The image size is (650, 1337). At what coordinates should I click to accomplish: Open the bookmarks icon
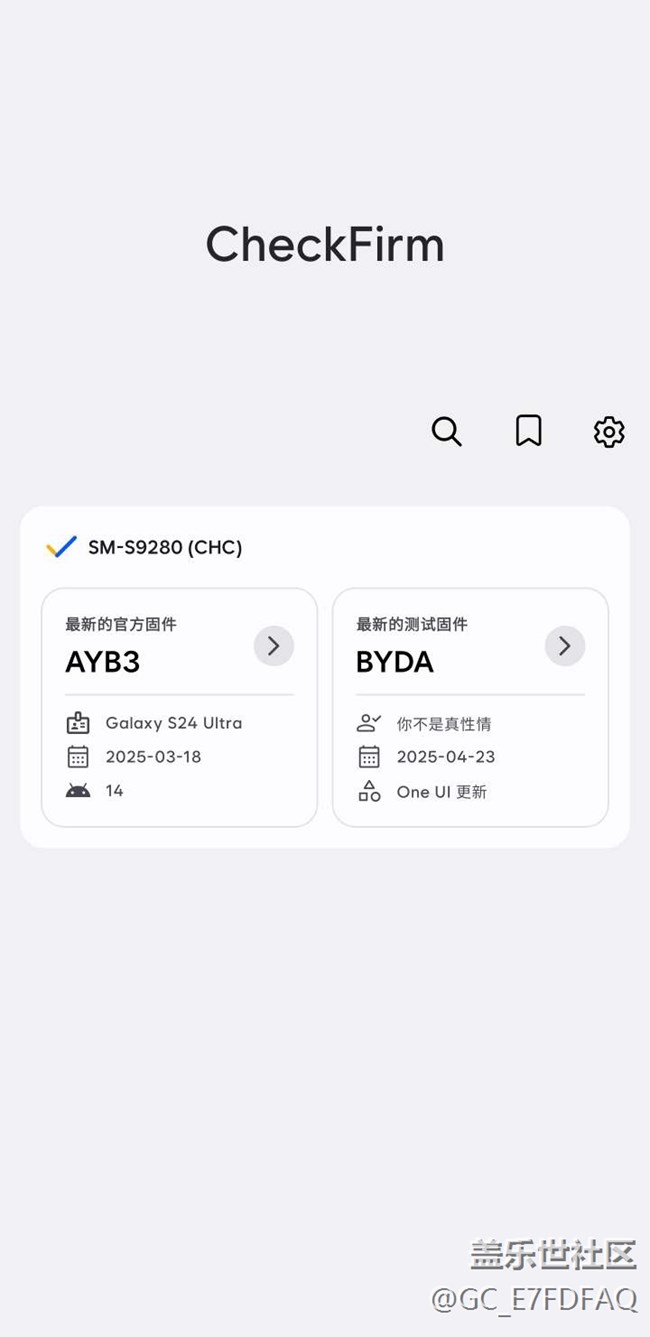[528, 431]
